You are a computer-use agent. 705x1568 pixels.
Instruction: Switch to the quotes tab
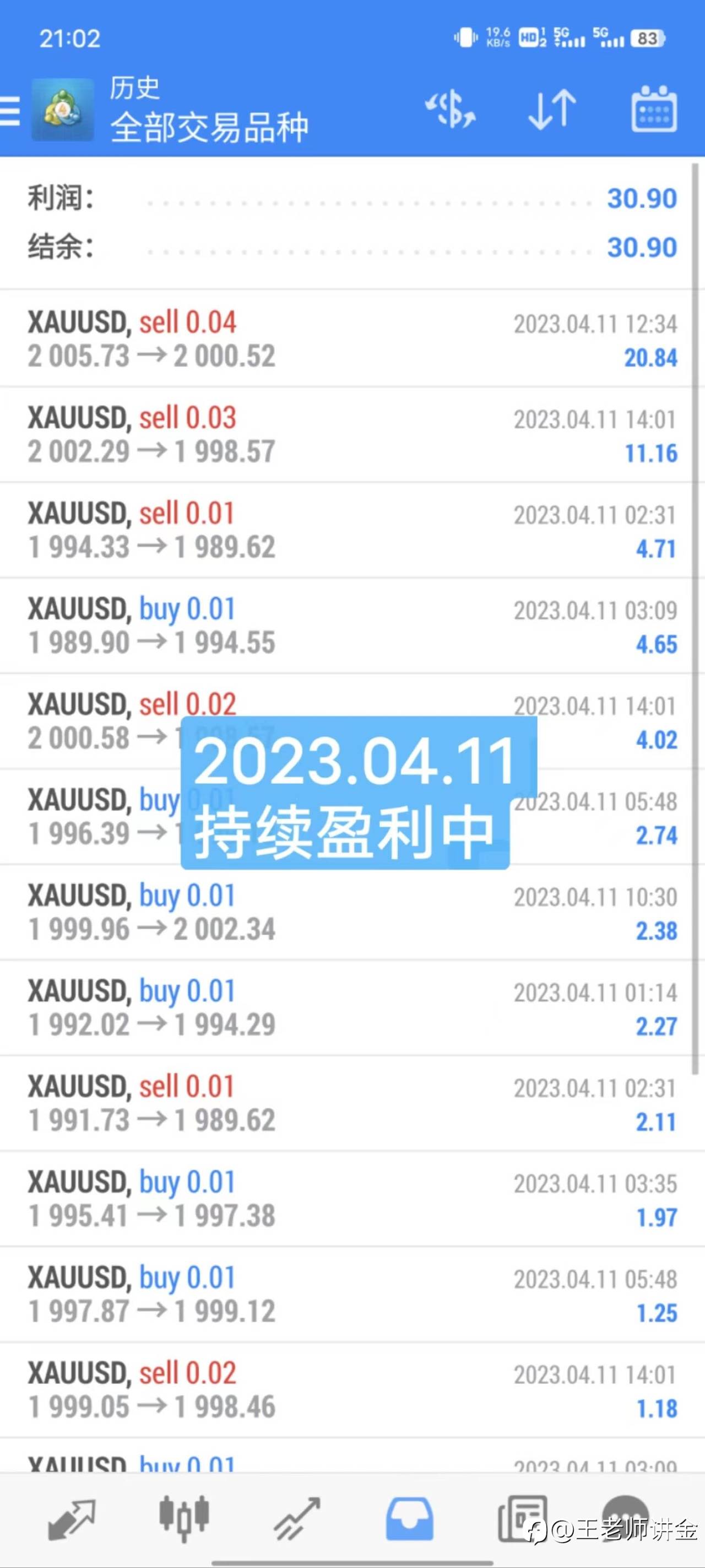click(x=72, y=1520)
